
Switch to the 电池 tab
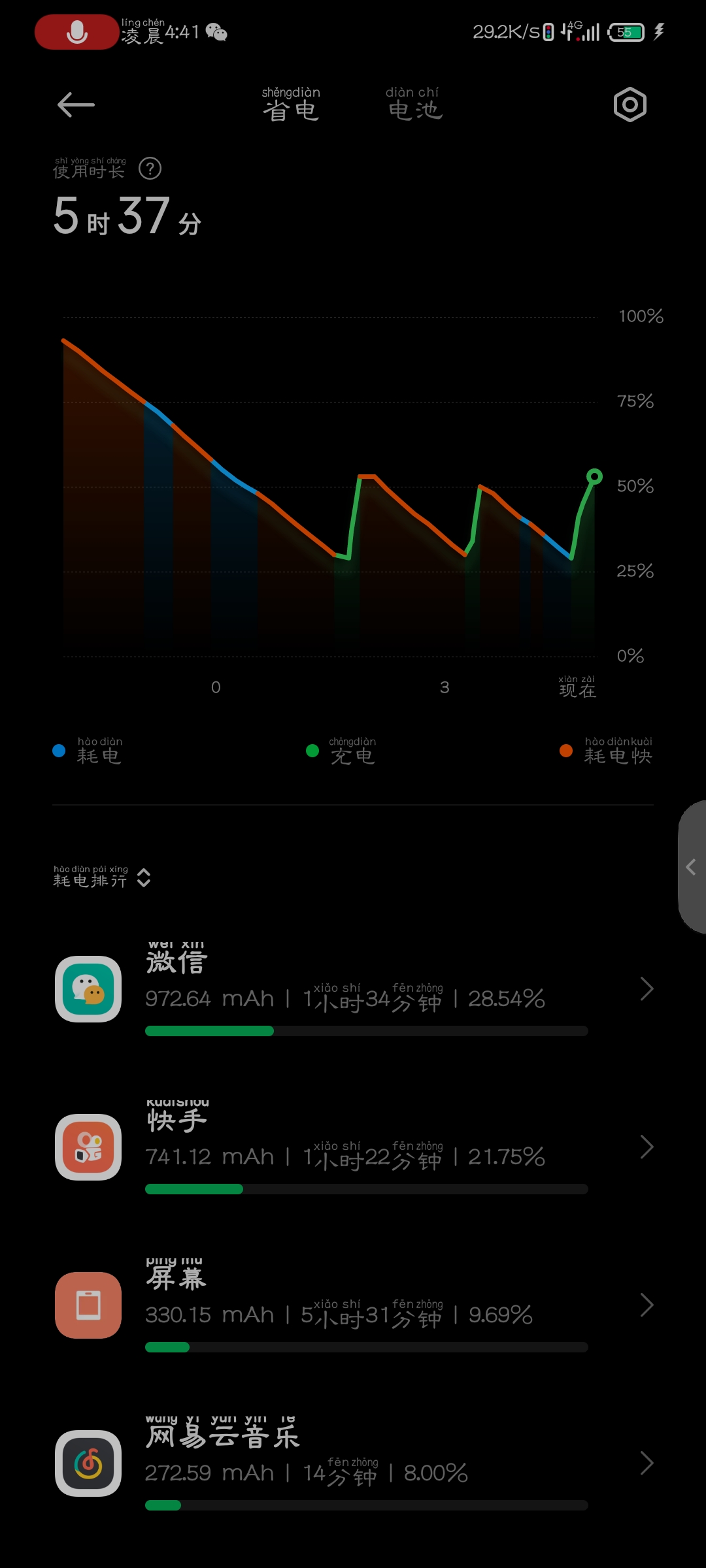(414, 105)
